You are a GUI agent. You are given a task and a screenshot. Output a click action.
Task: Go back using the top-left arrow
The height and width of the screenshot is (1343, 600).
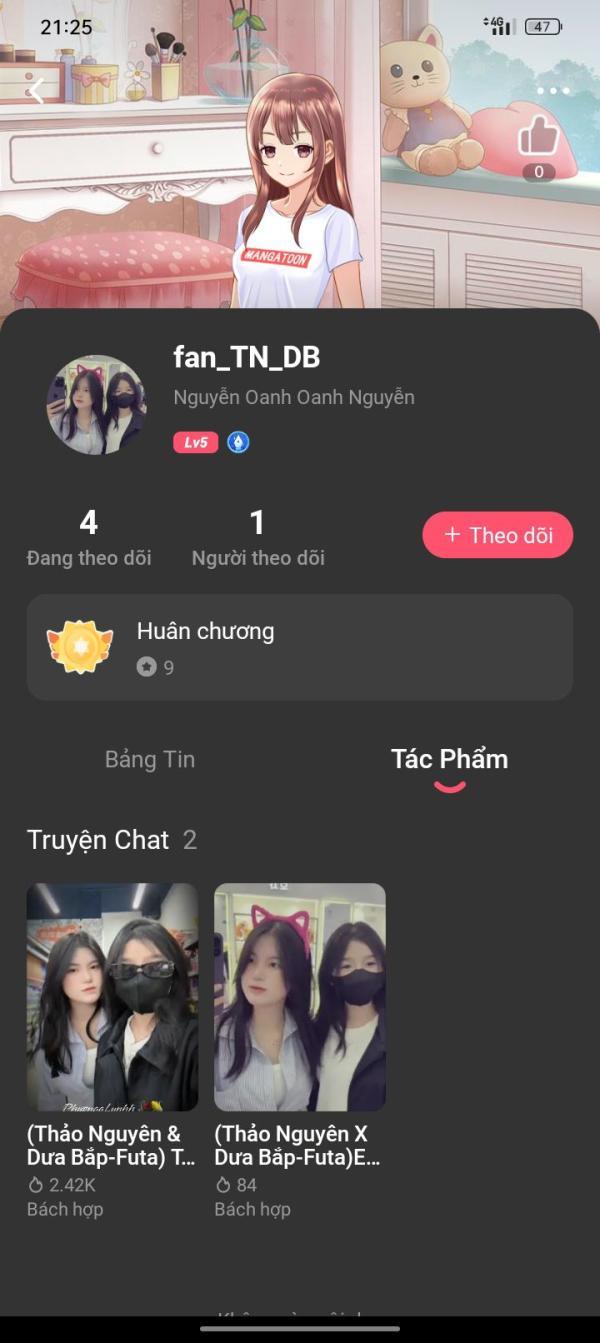[37, 91]
